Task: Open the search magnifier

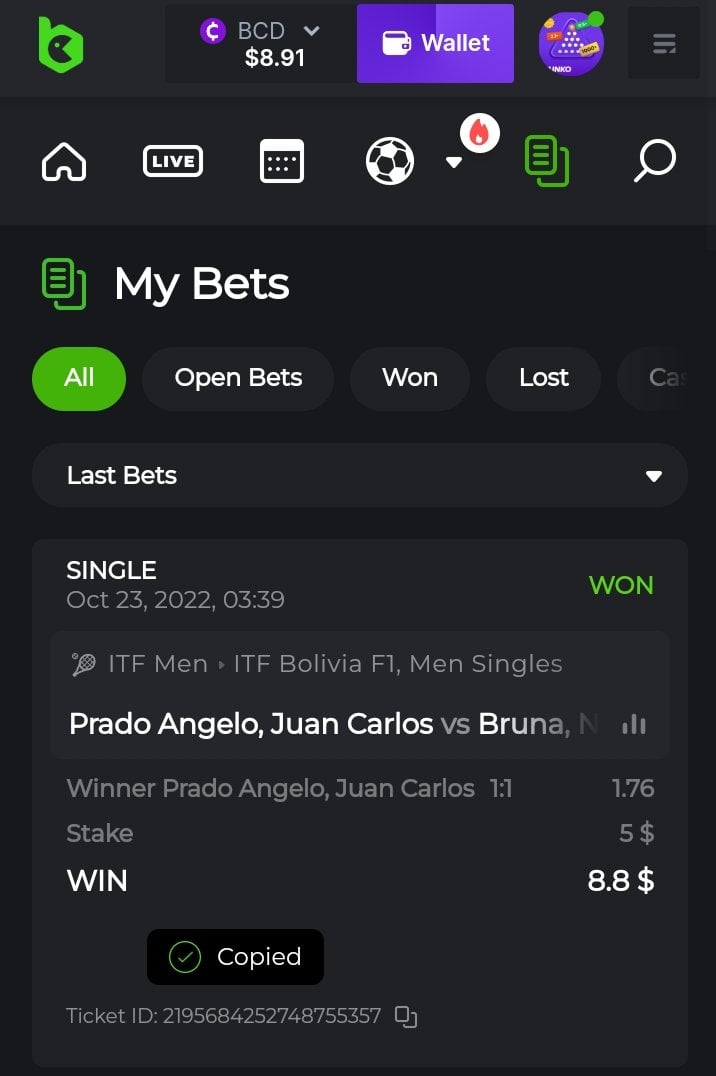Action: point(655,161)
